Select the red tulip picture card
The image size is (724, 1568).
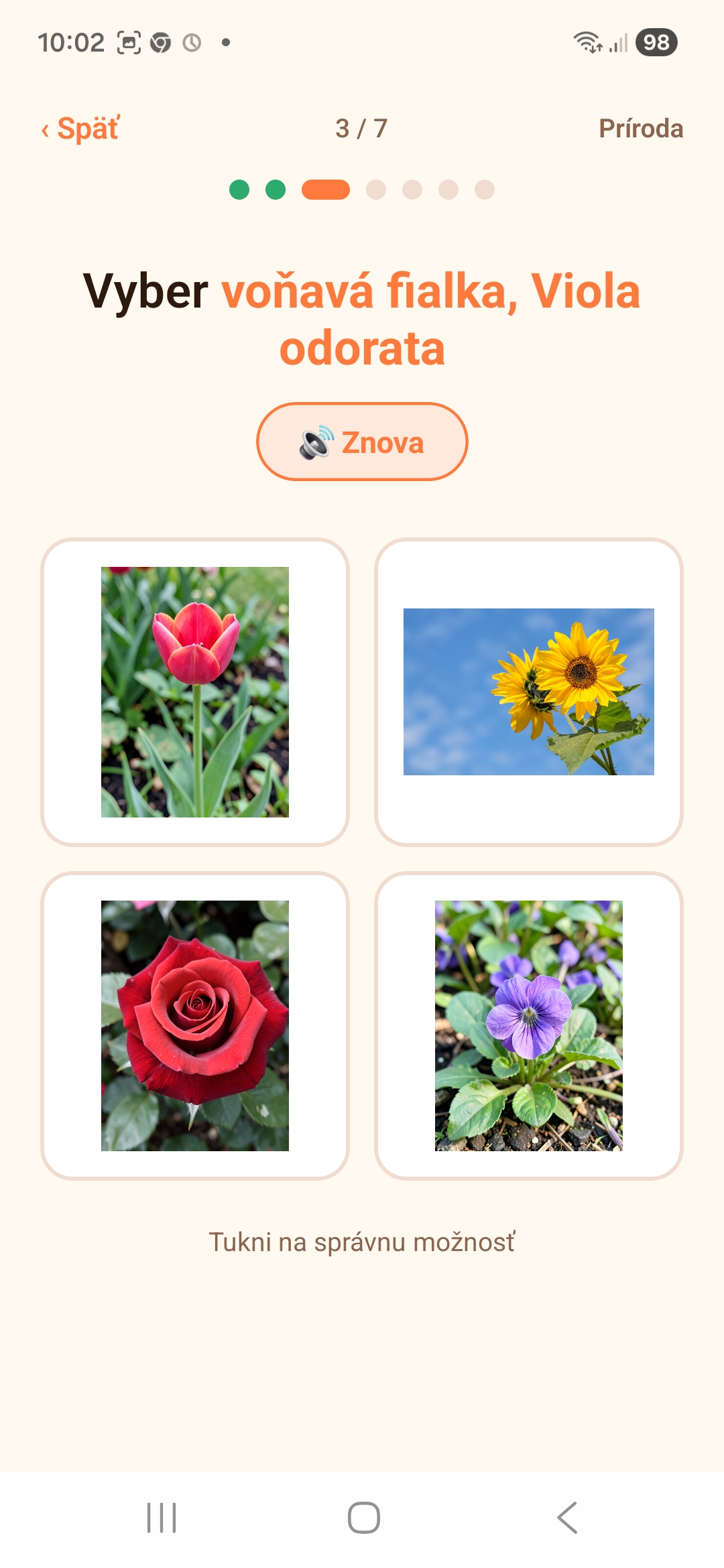click(195, 692)
